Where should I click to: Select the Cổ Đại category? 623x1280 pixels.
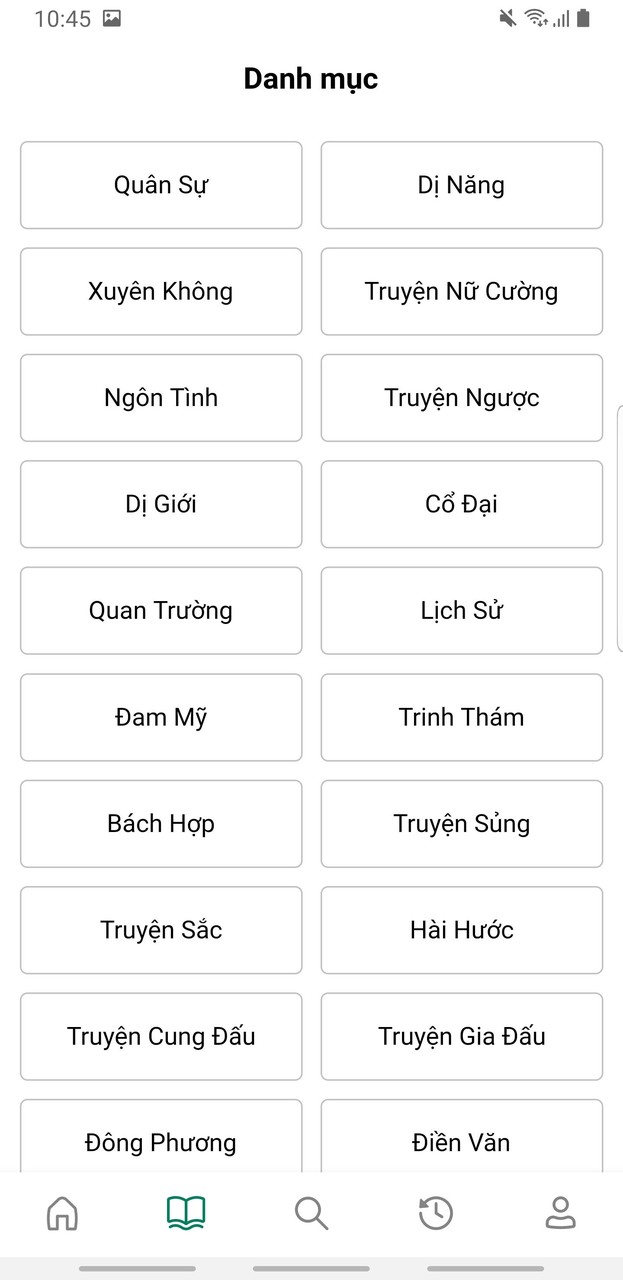461,504
